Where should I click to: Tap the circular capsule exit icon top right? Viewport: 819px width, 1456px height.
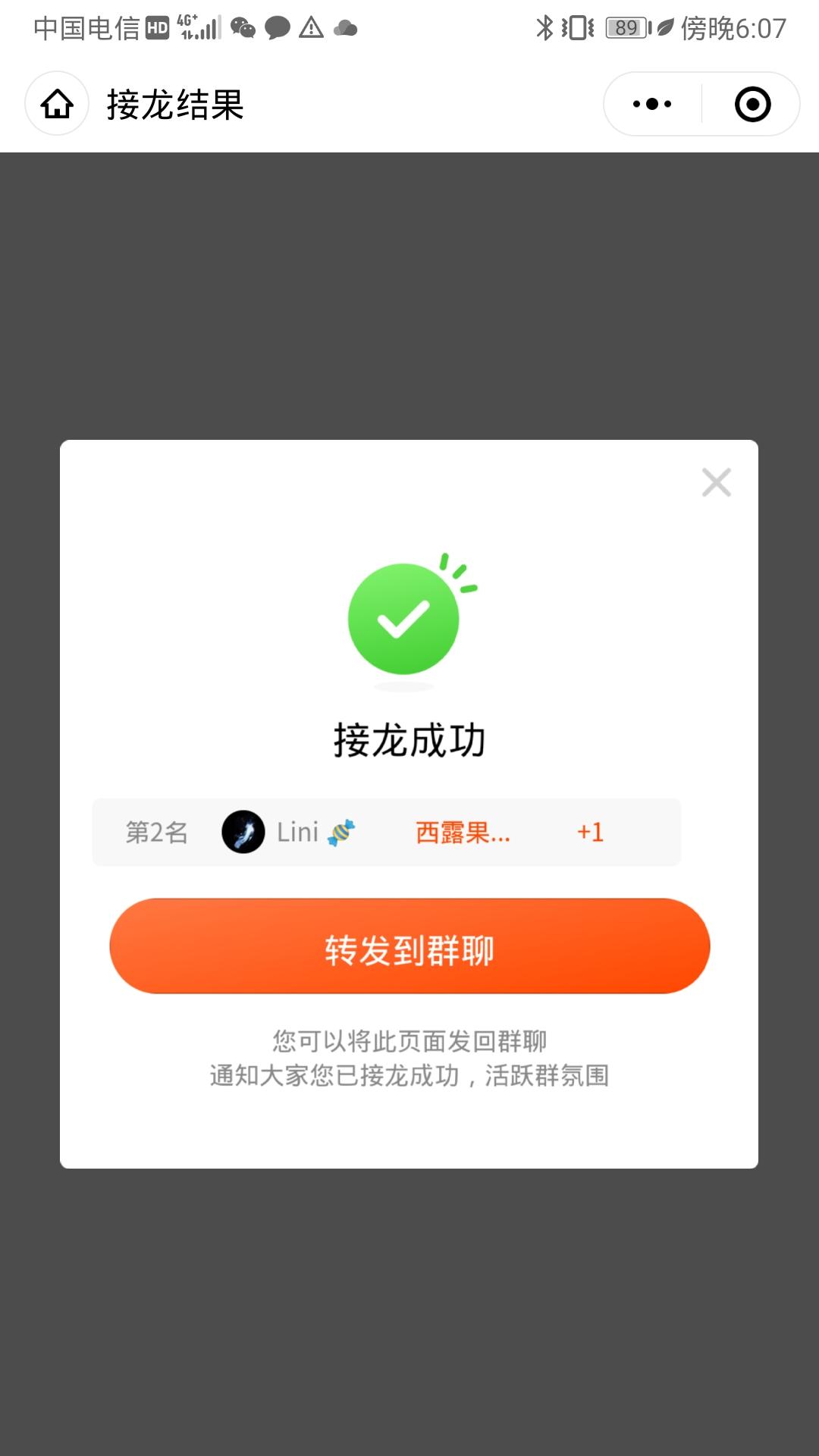click(751, 103)
